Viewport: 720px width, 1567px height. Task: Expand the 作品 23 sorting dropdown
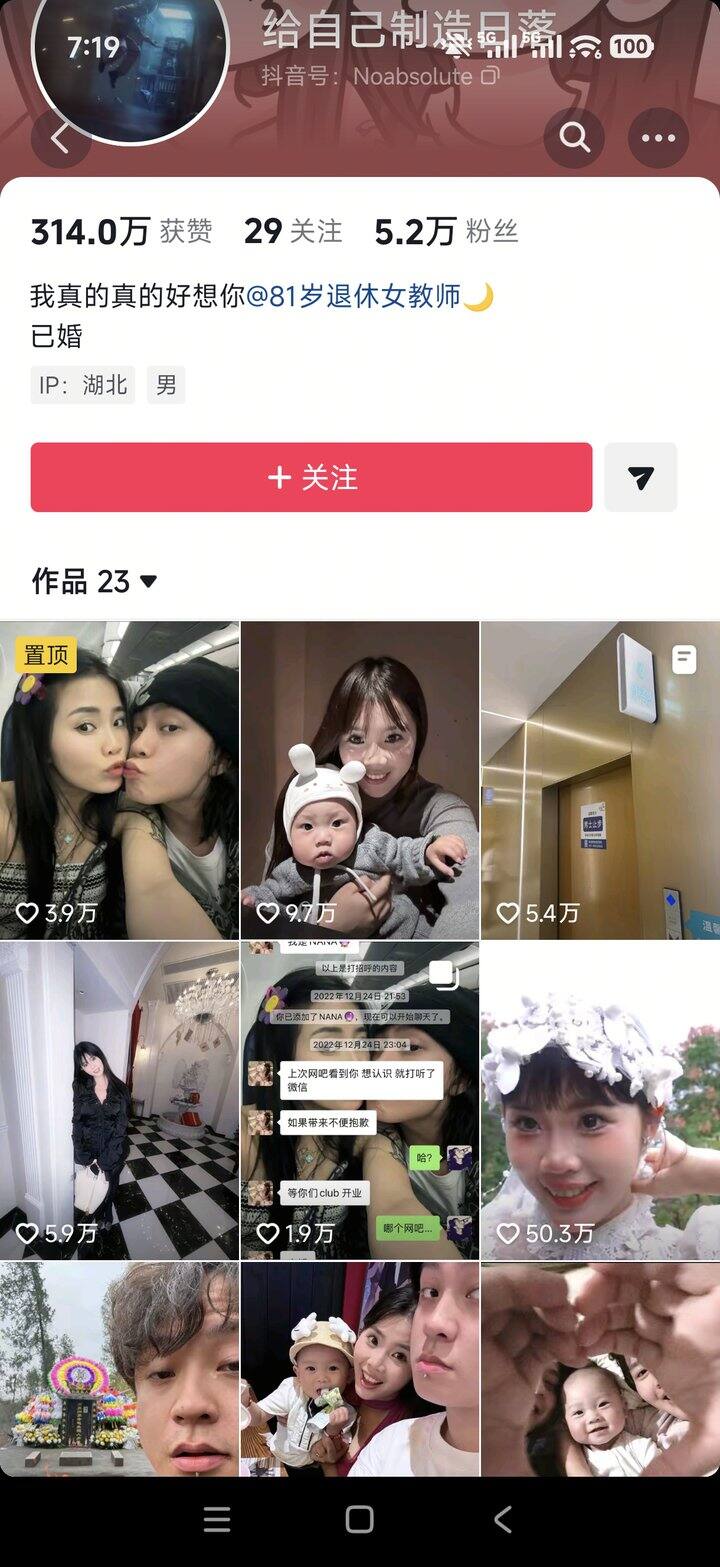click(x=148, y=581)
